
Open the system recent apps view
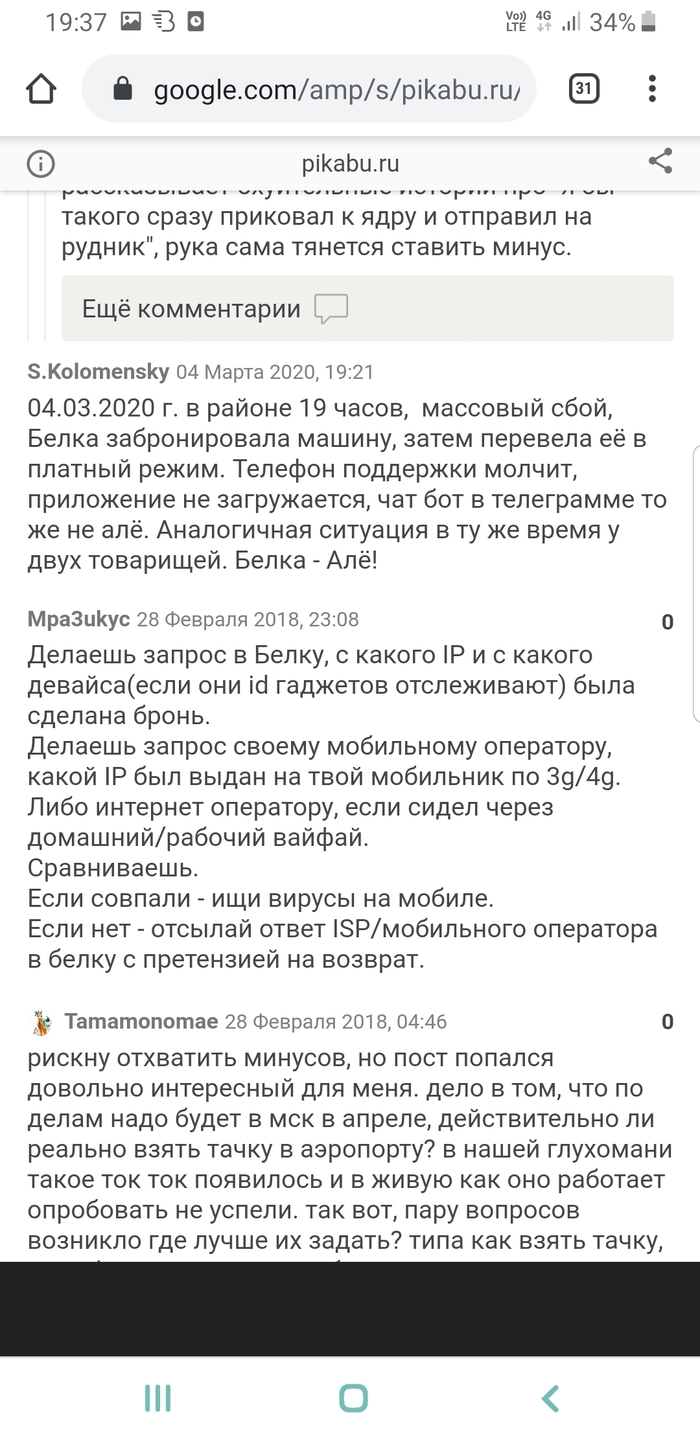coord(158,1397)
